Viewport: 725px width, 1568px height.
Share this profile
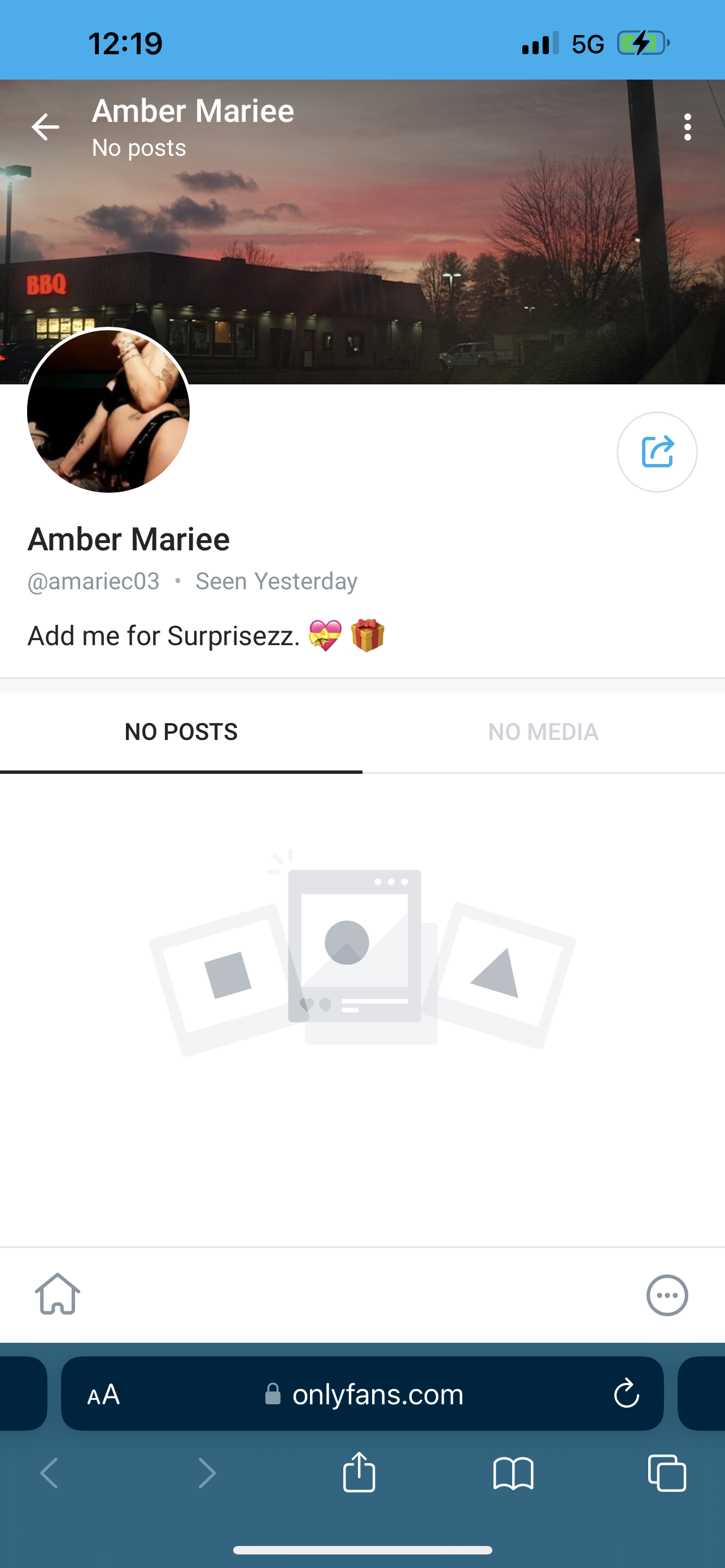pos(657,452)
